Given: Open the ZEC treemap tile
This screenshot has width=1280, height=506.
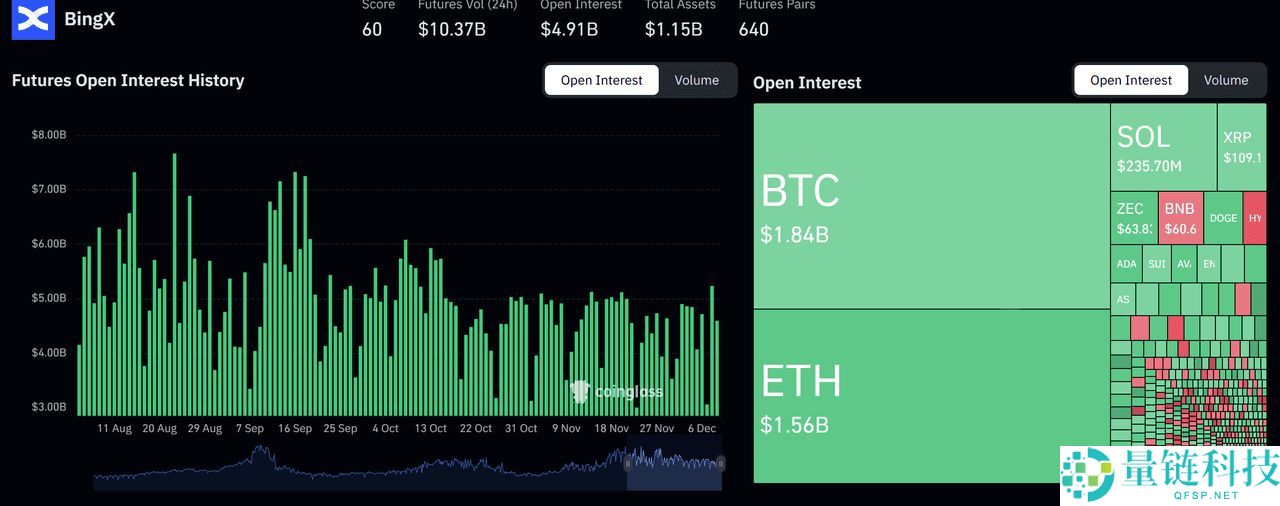Looking at the screenshot, I should [1133, 218].
